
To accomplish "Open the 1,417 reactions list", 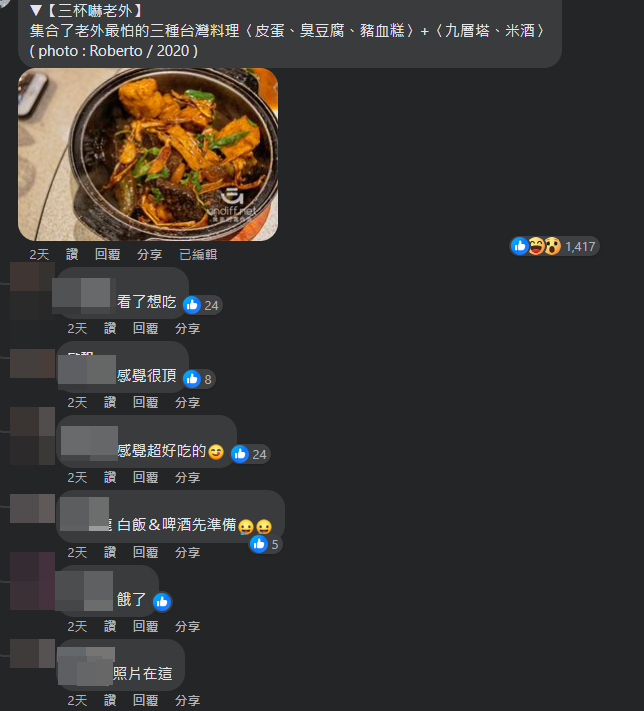I will pyautogui.click(x=555, y=246).
